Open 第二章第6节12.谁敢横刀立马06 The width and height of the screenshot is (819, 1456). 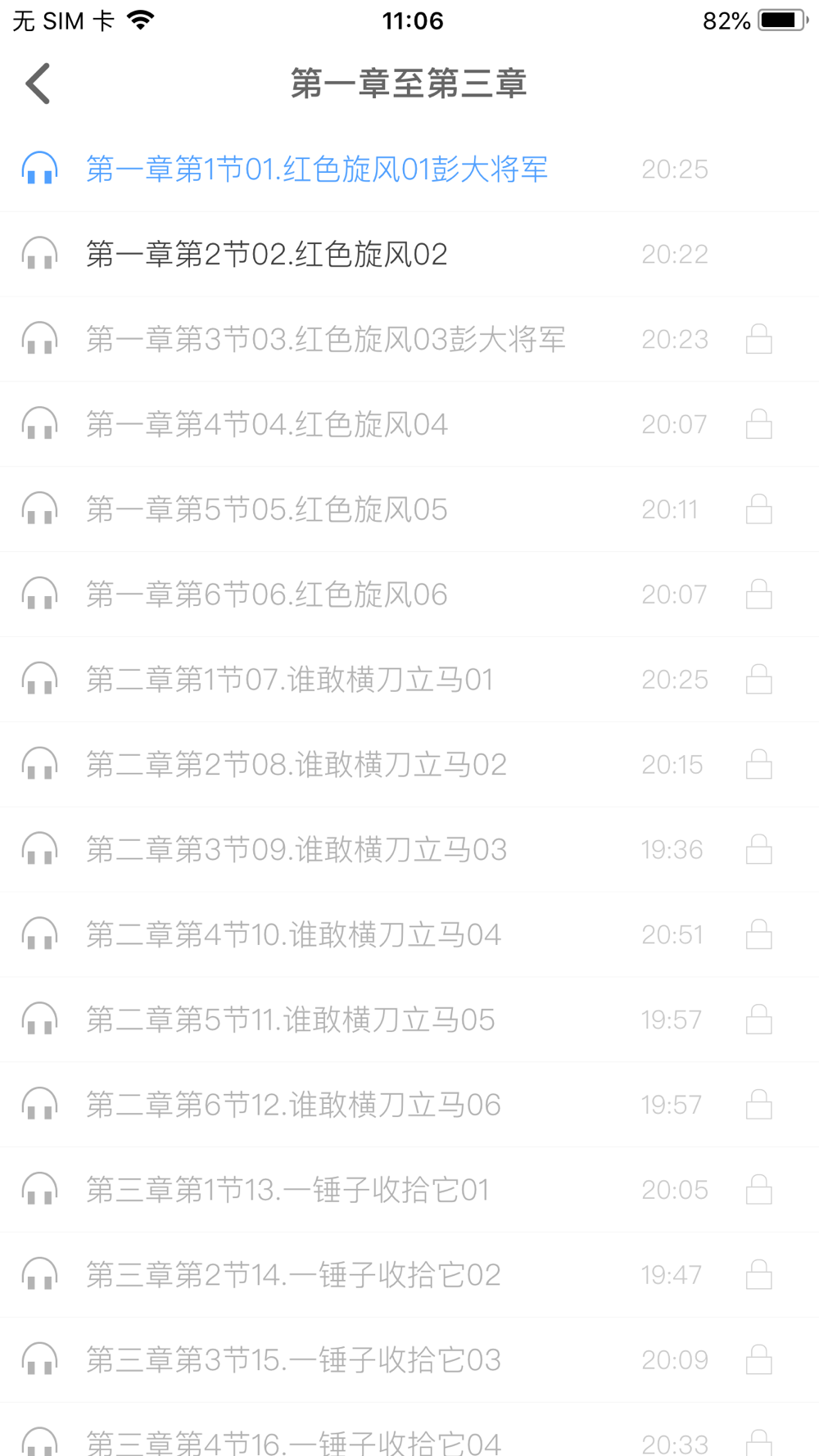click(409, 1106)
